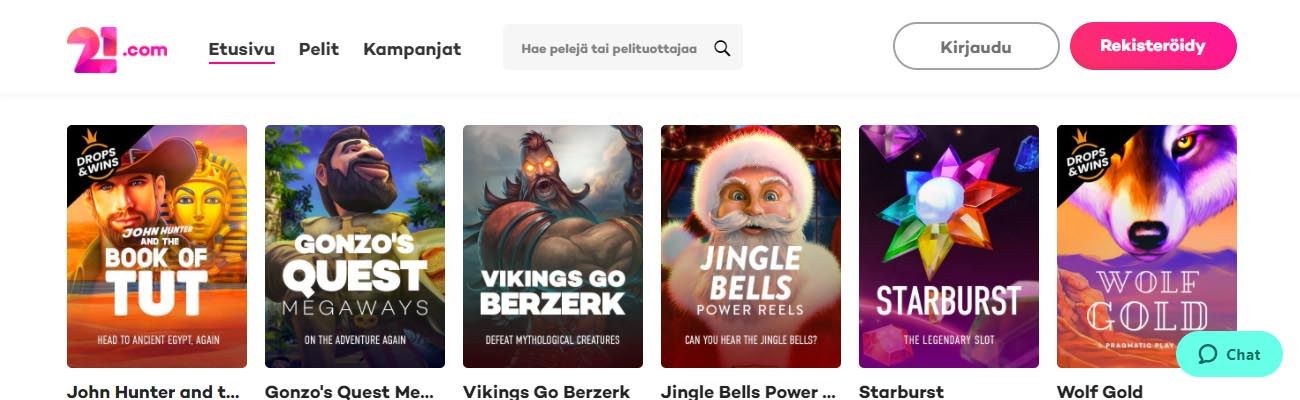1300x400 pixels.
Task: Open the Starburst slot tile
Action: pyautogui.click(x=949, y=246)
